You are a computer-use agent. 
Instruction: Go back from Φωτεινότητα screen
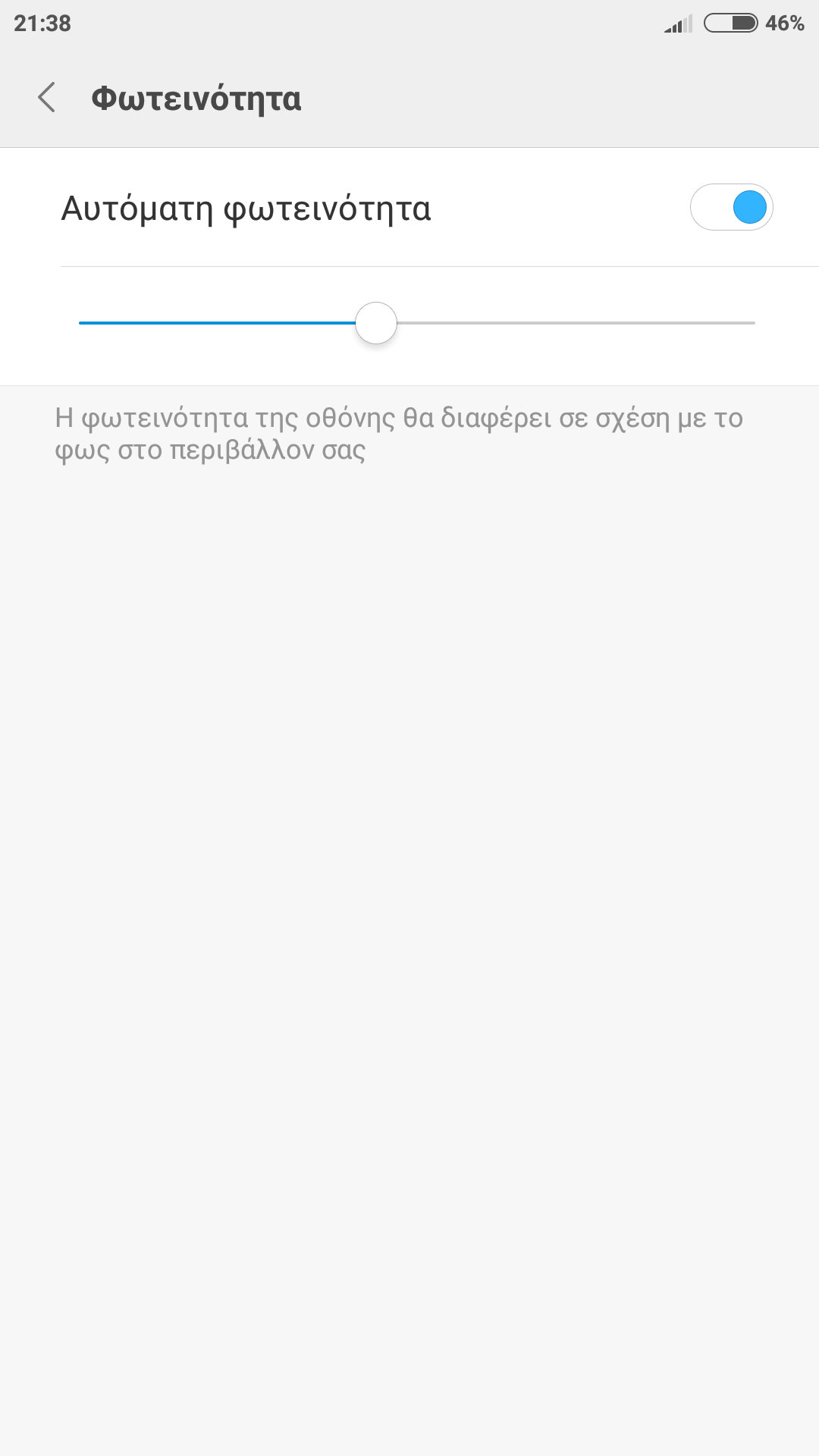coord(47,98)
